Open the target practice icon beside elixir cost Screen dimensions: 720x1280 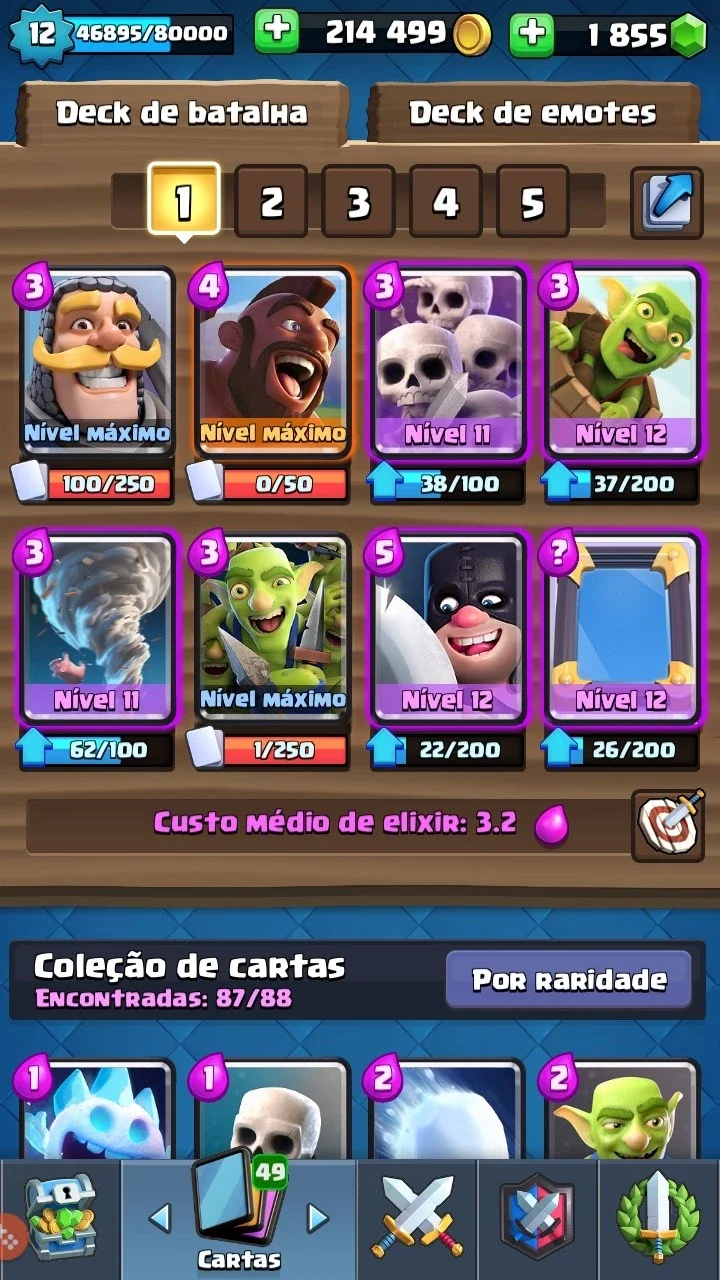tap(667, 825)
